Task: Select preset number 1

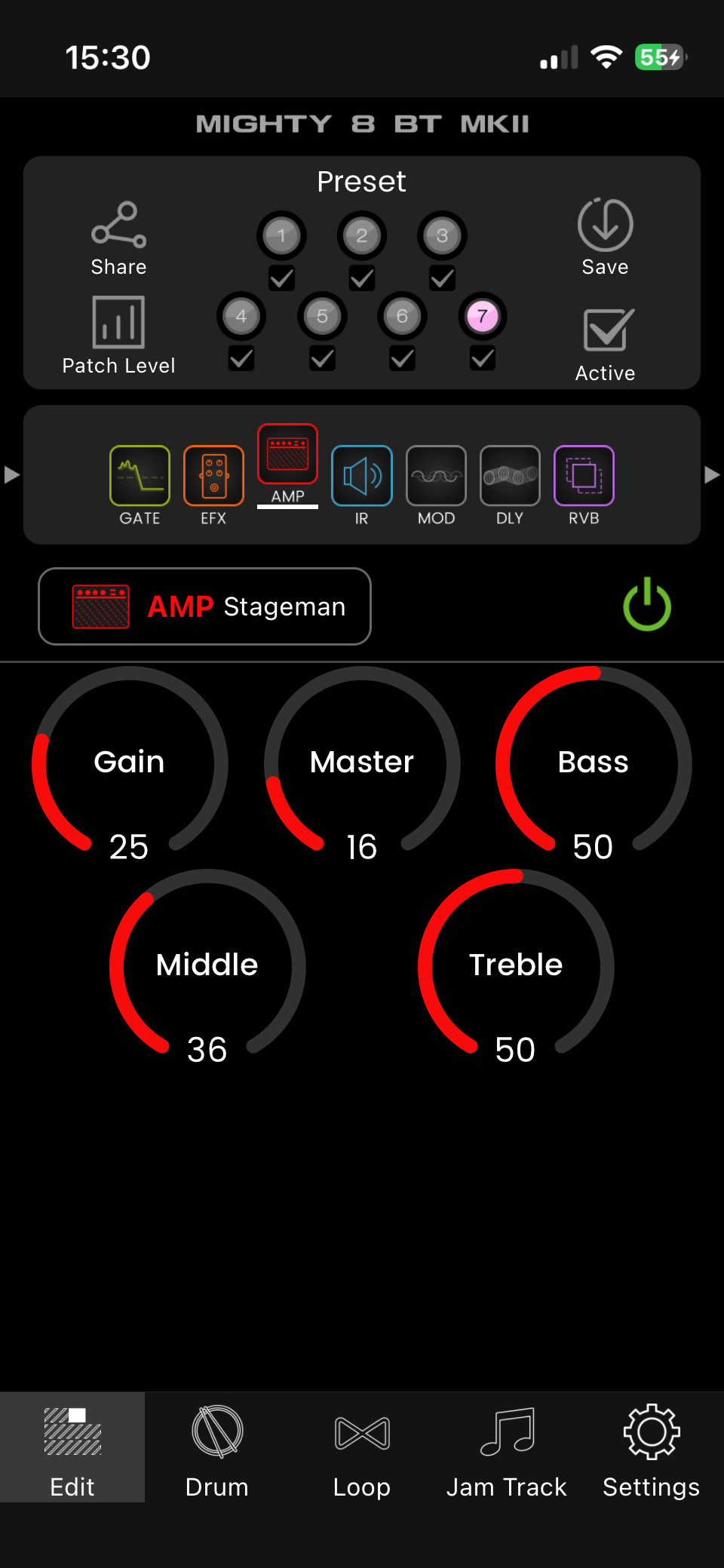Action: pos(281,235)
